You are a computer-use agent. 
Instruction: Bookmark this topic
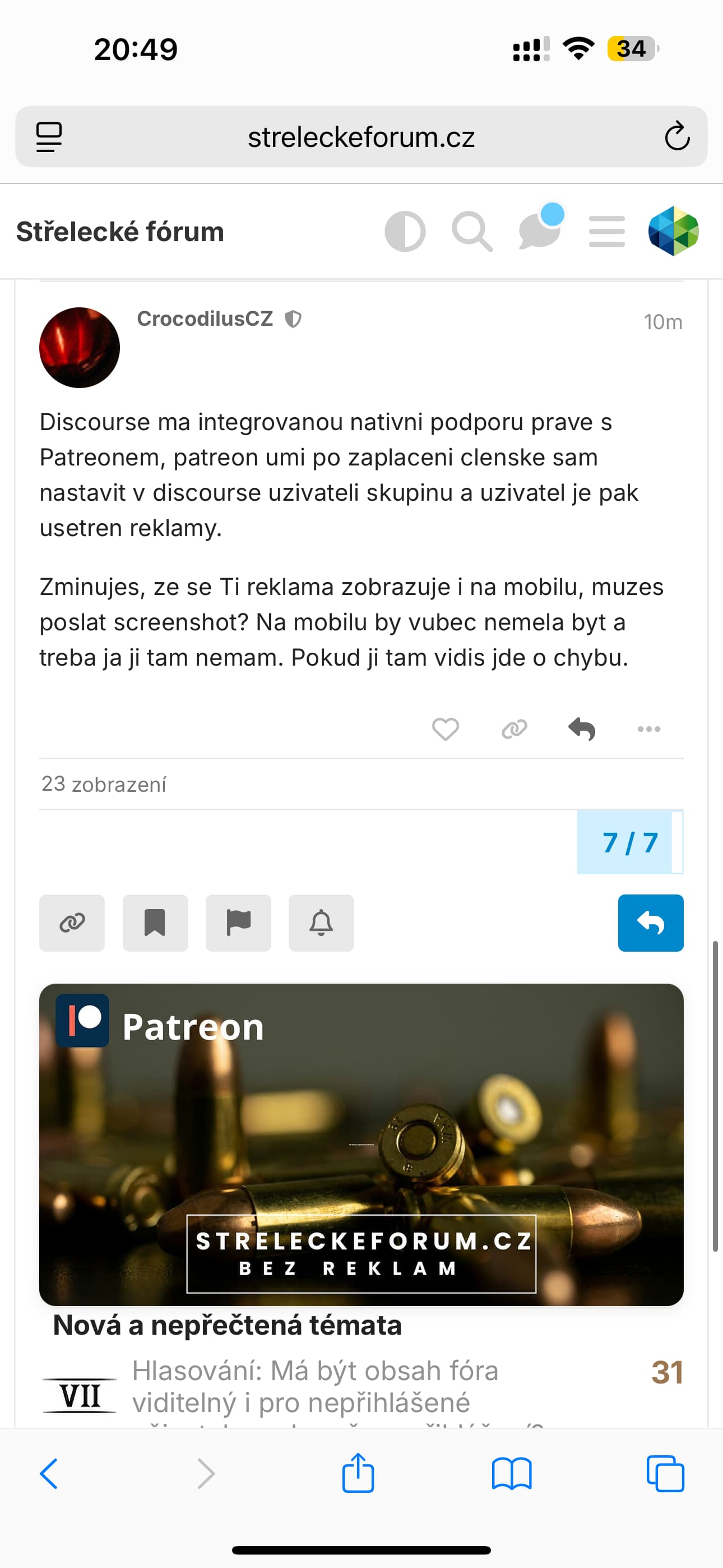155,923
